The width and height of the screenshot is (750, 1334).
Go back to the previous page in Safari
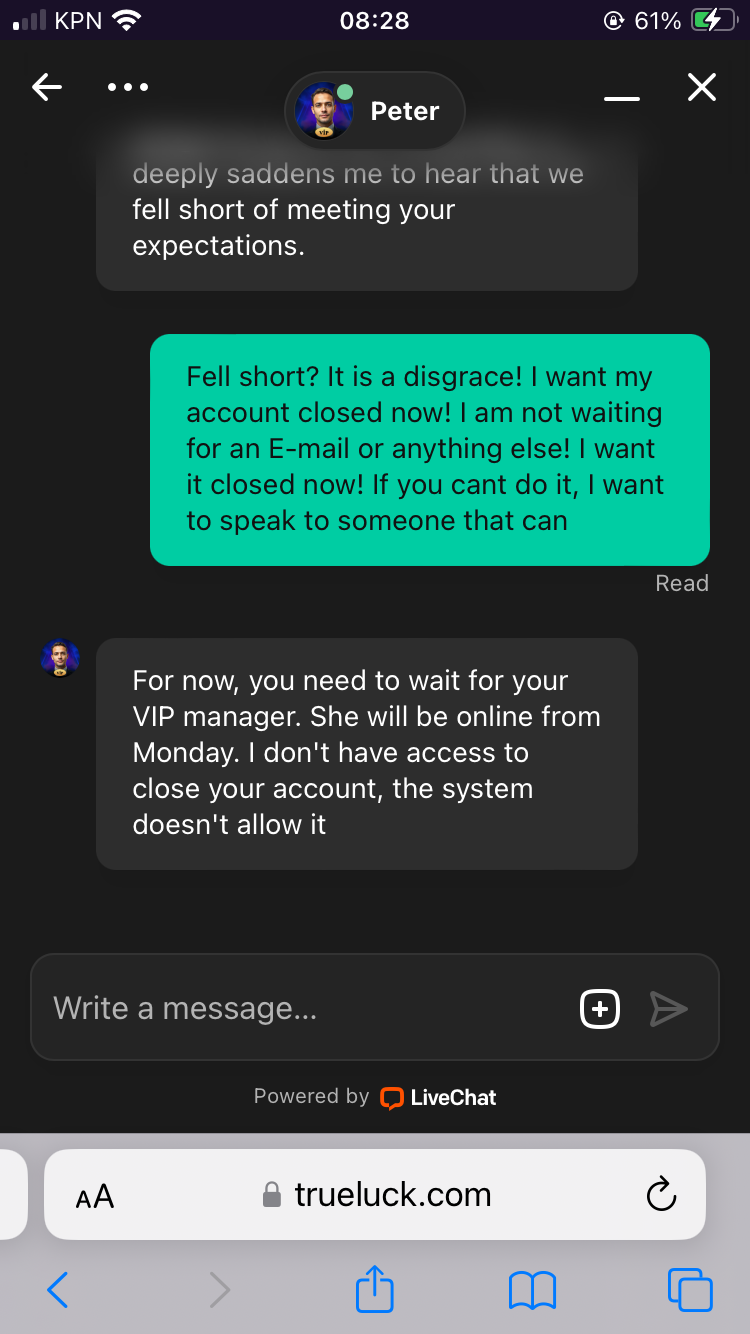click(57, 1290)
